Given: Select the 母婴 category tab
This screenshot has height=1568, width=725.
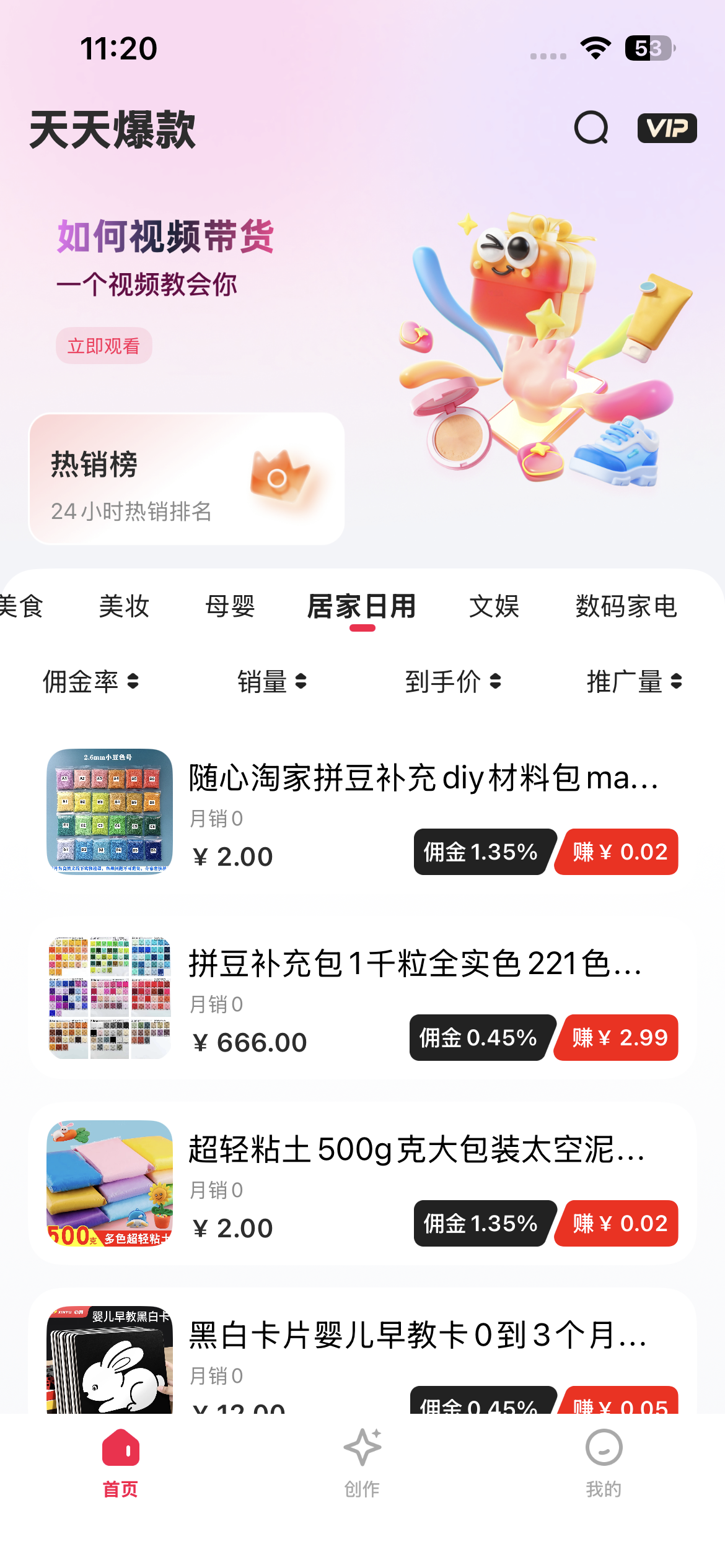Looking at the screenshot, I should [x=230, y=606].
